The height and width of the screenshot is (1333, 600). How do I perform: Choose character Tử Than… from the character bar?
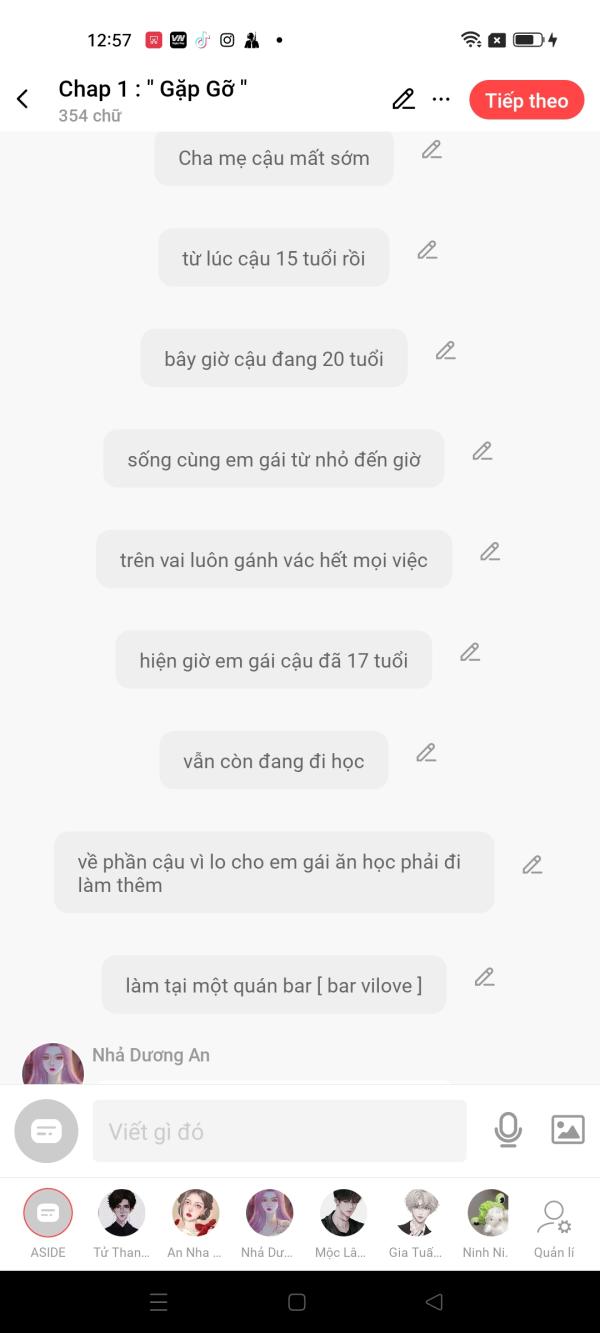(x=121, y=1213)
